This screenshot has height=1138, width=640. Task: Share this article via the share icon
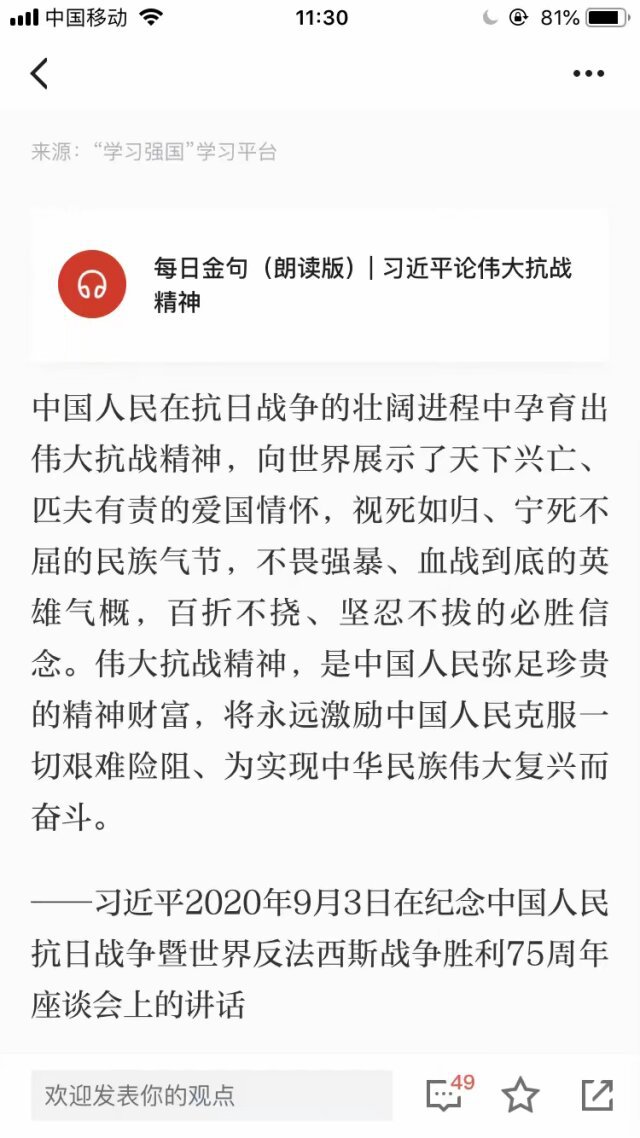[x=597, y=1095]
